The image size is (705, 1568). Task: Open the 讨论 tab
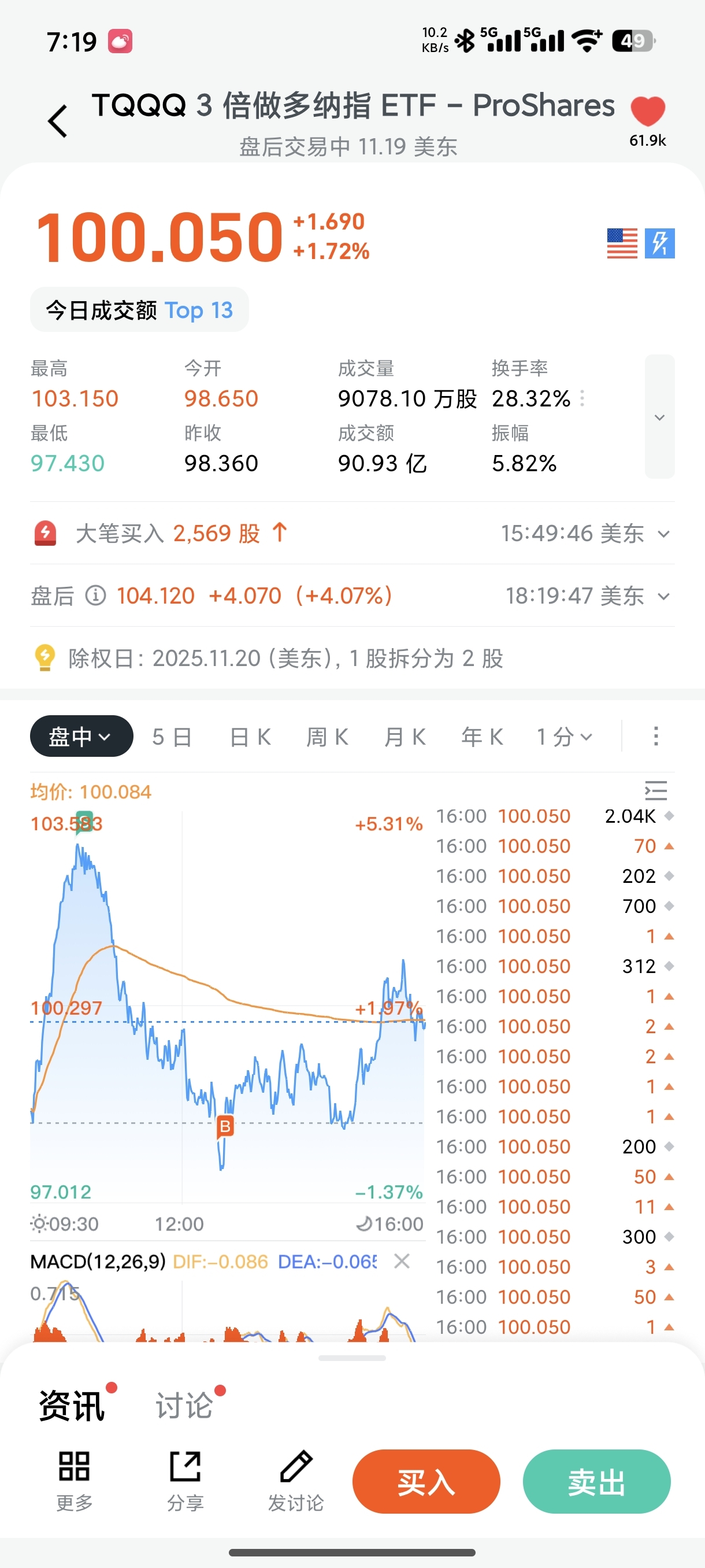pyautogui.click(x=184, y=1405)
